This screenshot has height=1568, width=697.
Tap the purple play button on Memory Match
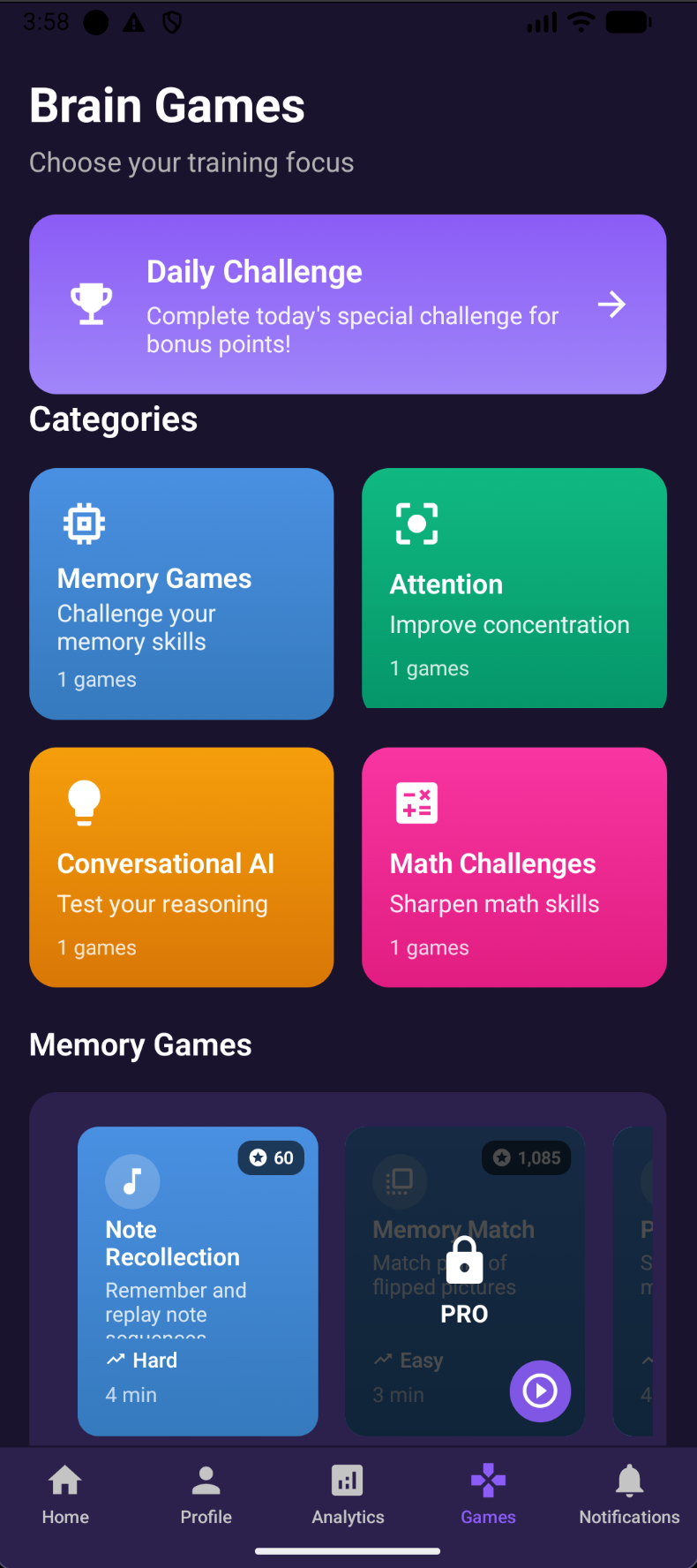(x=540, y=1391)
